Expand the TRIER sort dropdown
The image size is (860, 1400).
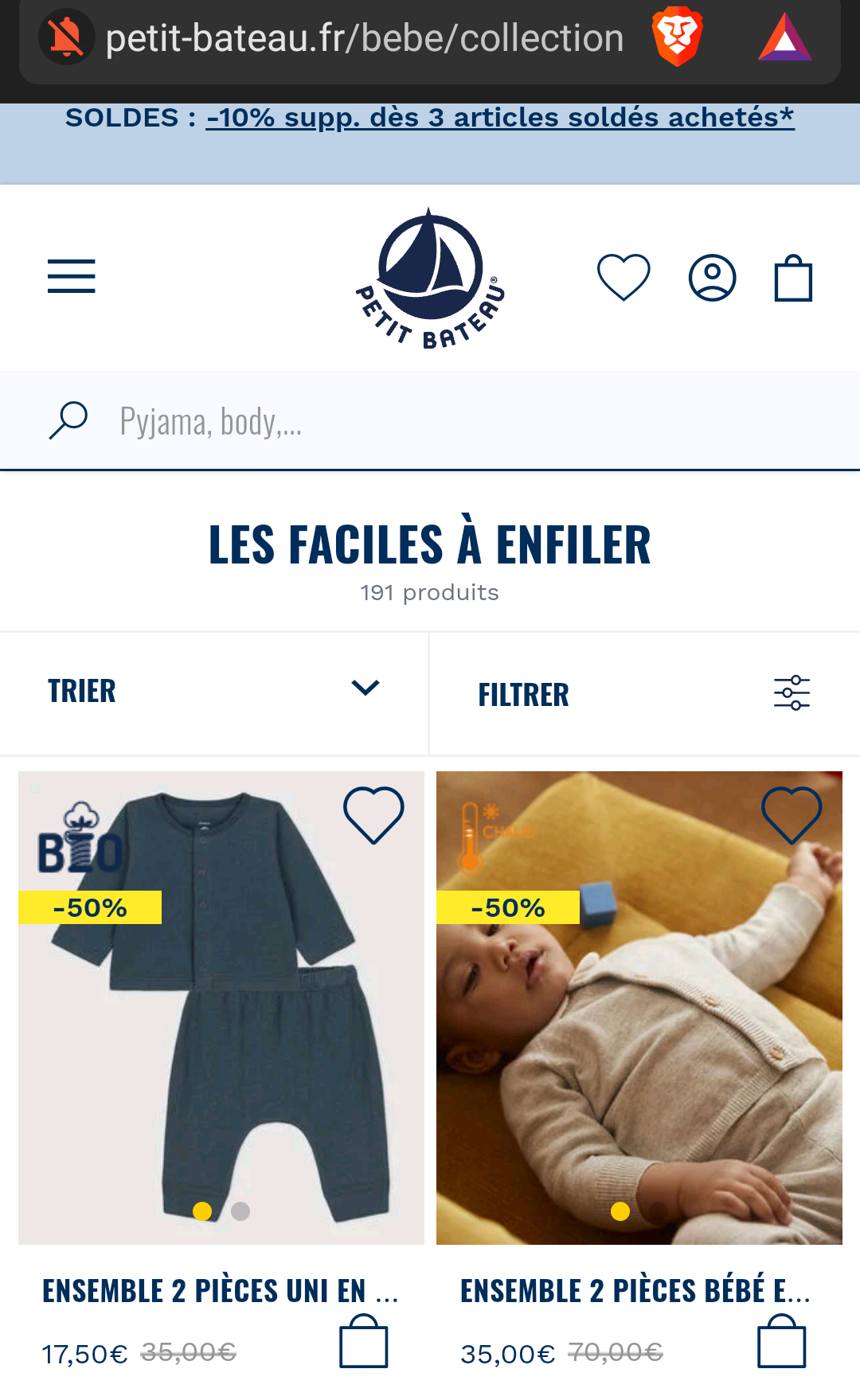pos(213,691)
